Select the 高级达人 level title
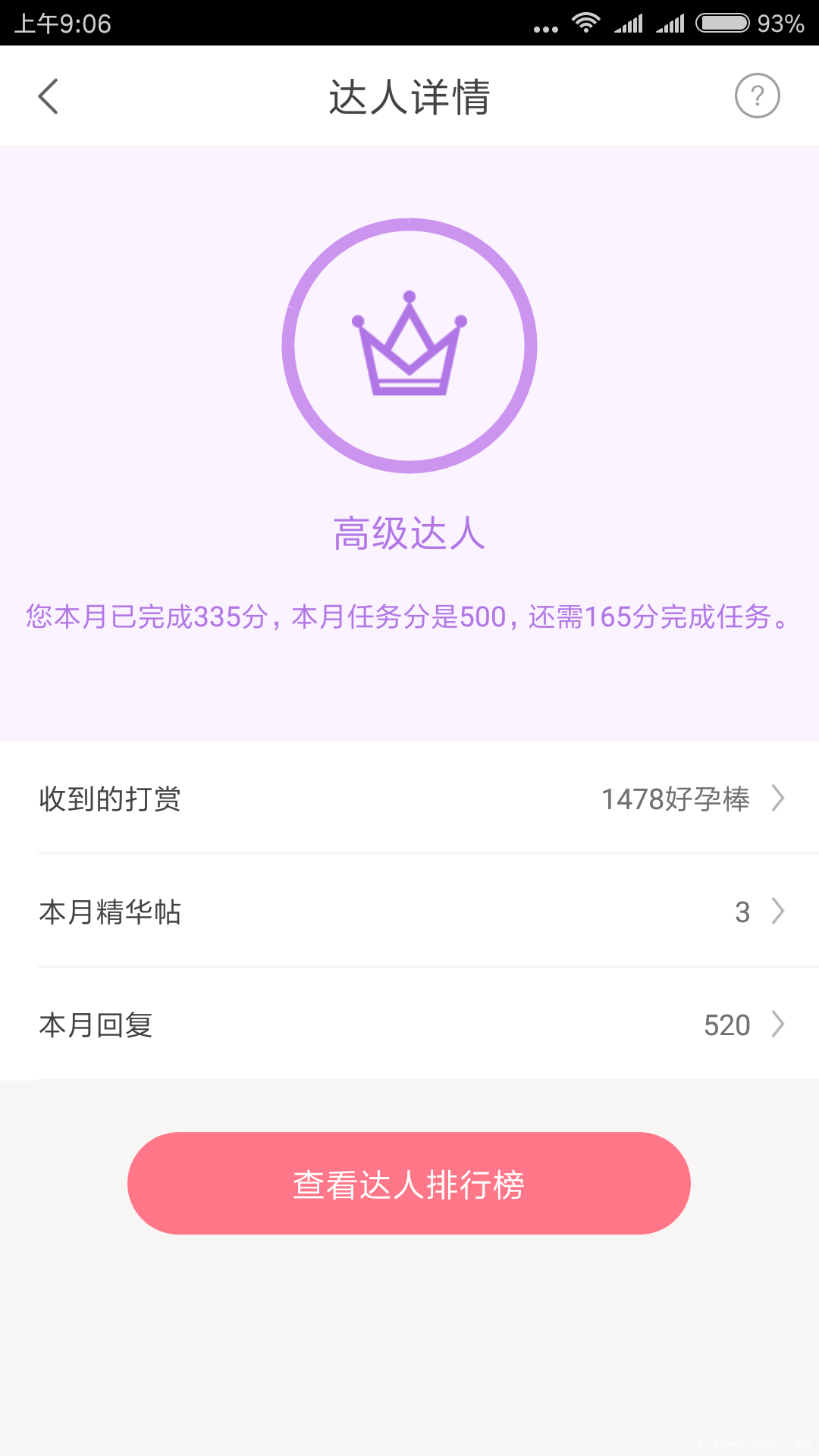Viewport: 819px width, 1456px height. [x=409, y=535]
